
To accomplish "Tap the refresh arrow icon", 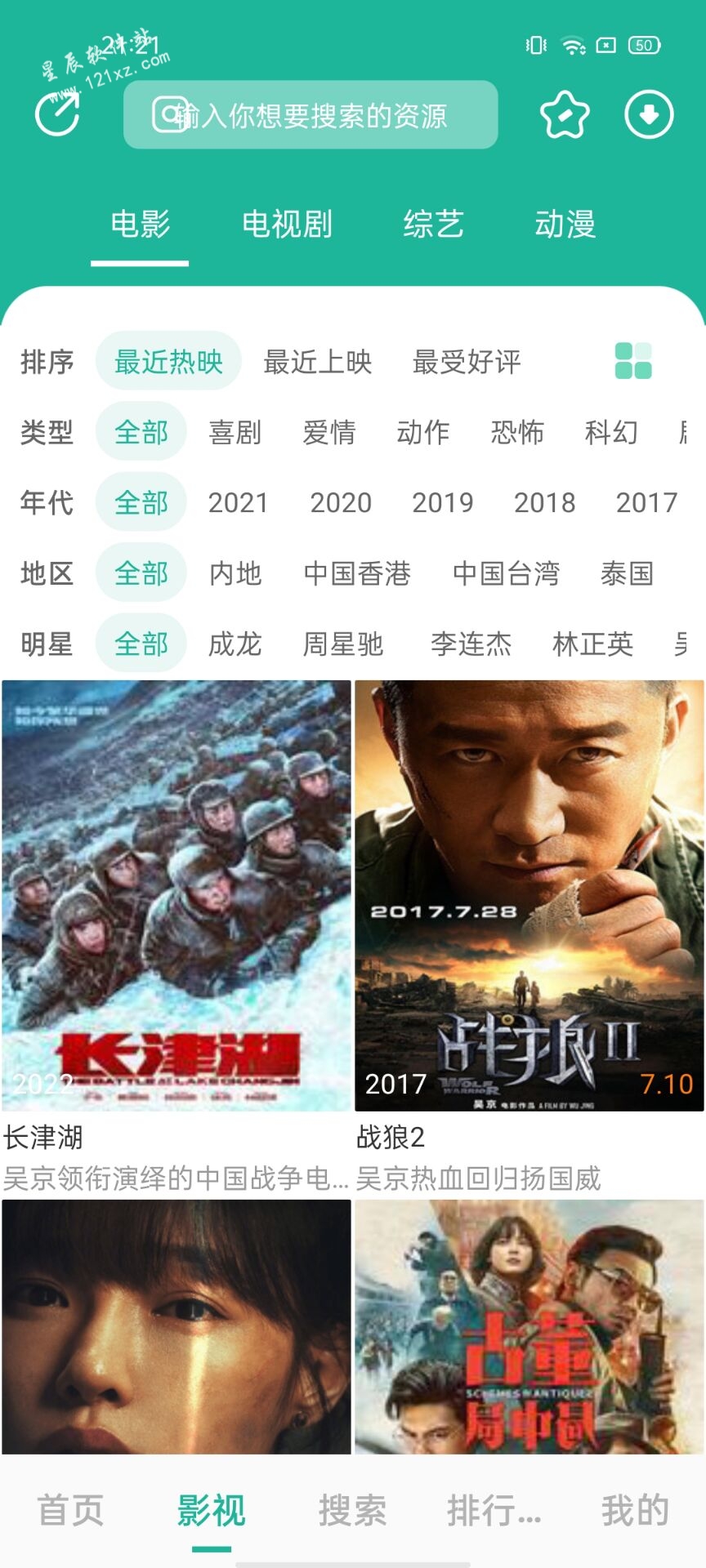I will click(x=58, y=114).
